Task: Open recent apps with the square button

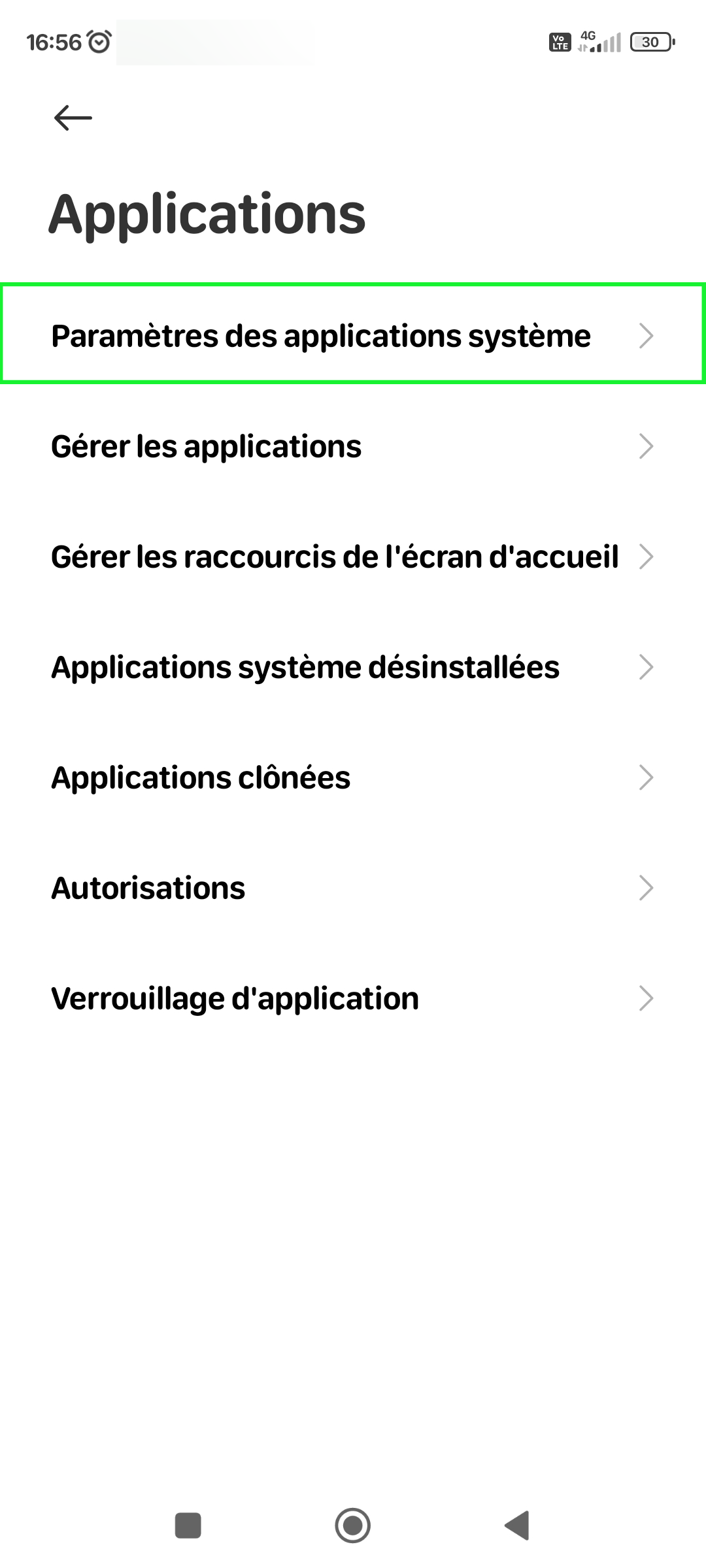Action: click(188, 1526)
